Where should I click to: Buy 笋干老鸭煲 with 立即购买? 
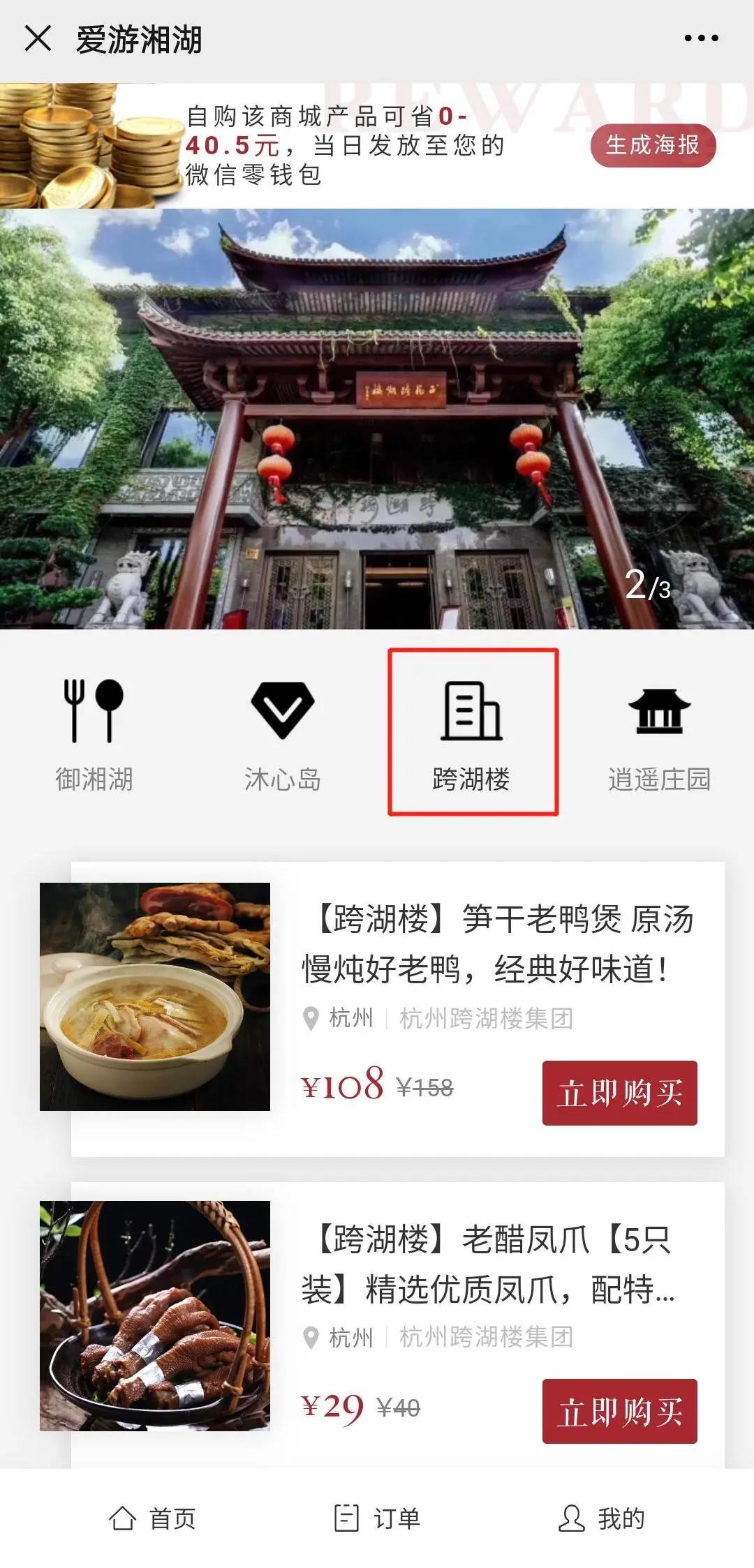pyautogui.click(x=619, y=1092)
